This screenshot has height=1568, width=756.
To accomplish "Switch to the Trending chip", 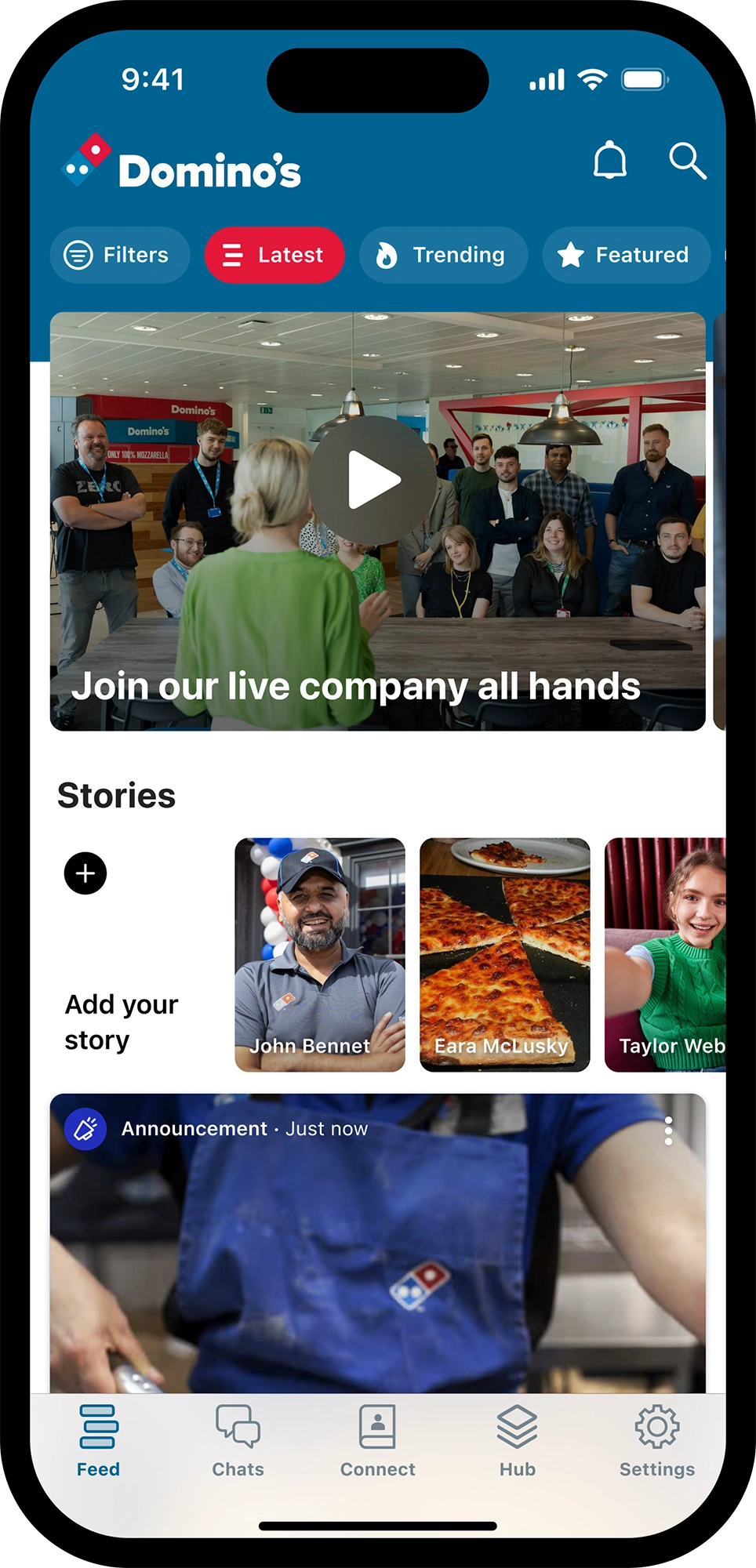I will pos(443,255).
